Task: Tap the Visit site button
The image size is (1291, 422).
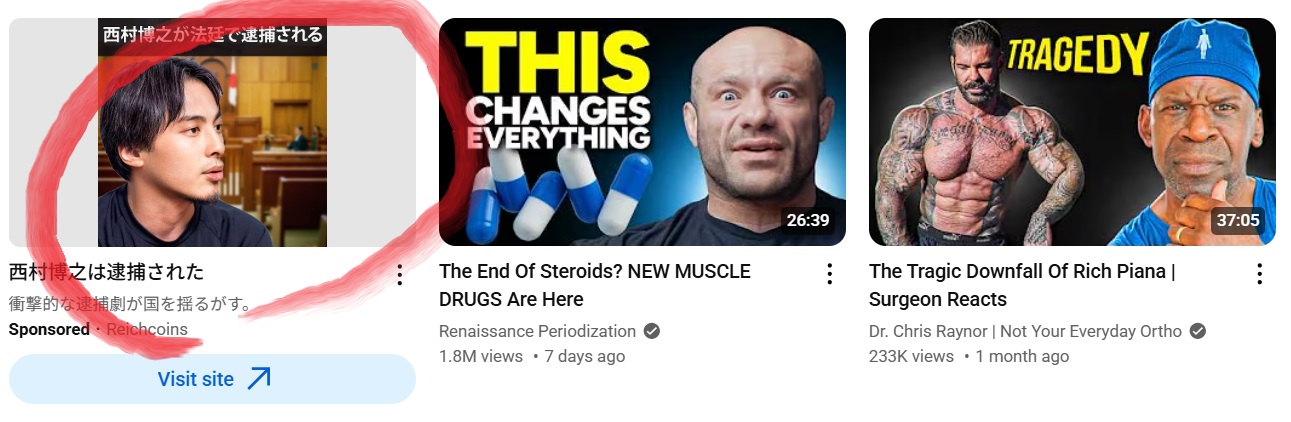Action: pyautogui.click(x=212, y=379)
